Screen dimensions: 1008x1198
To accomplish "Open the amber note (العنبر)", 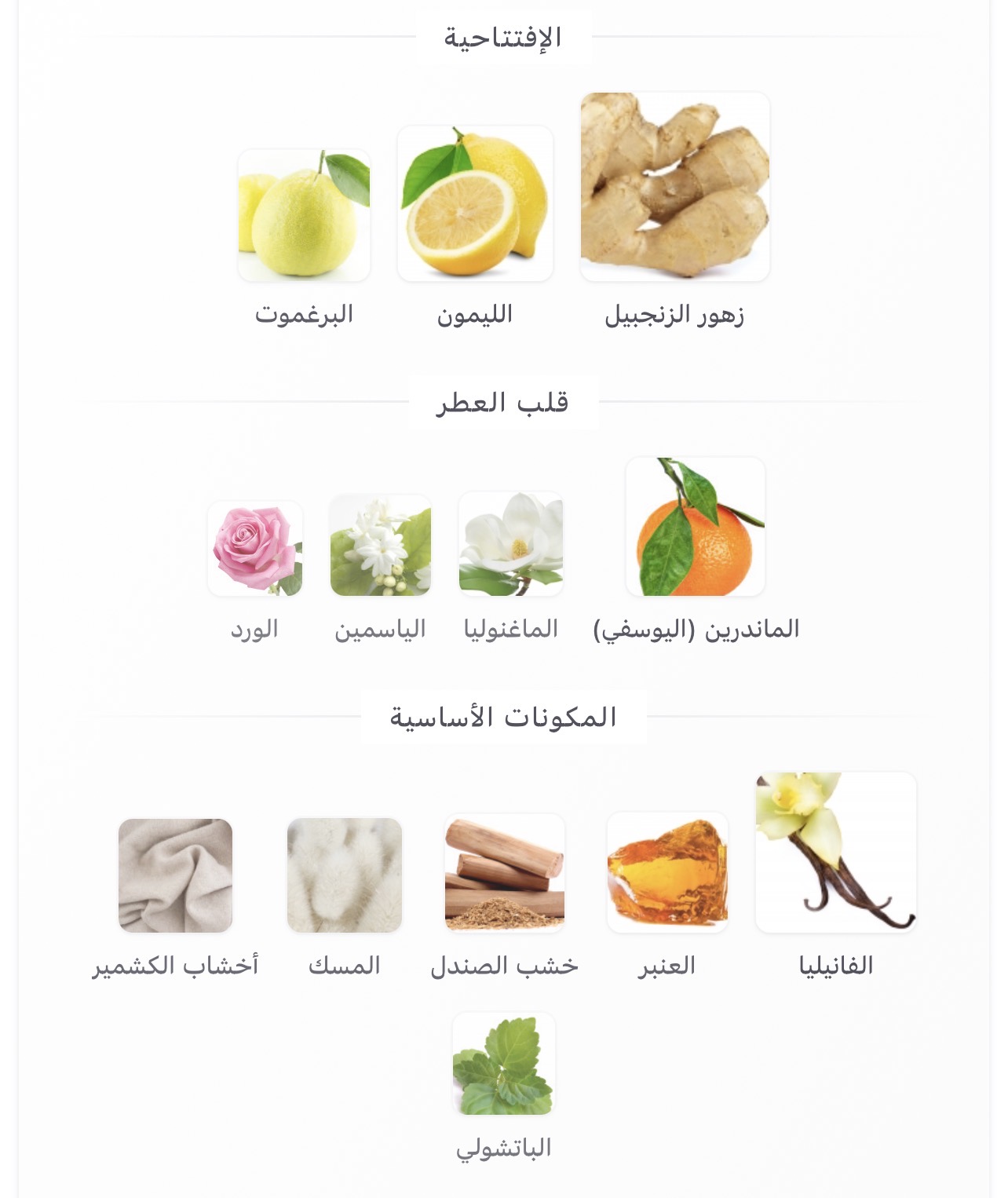I will (x=667, y=873).
